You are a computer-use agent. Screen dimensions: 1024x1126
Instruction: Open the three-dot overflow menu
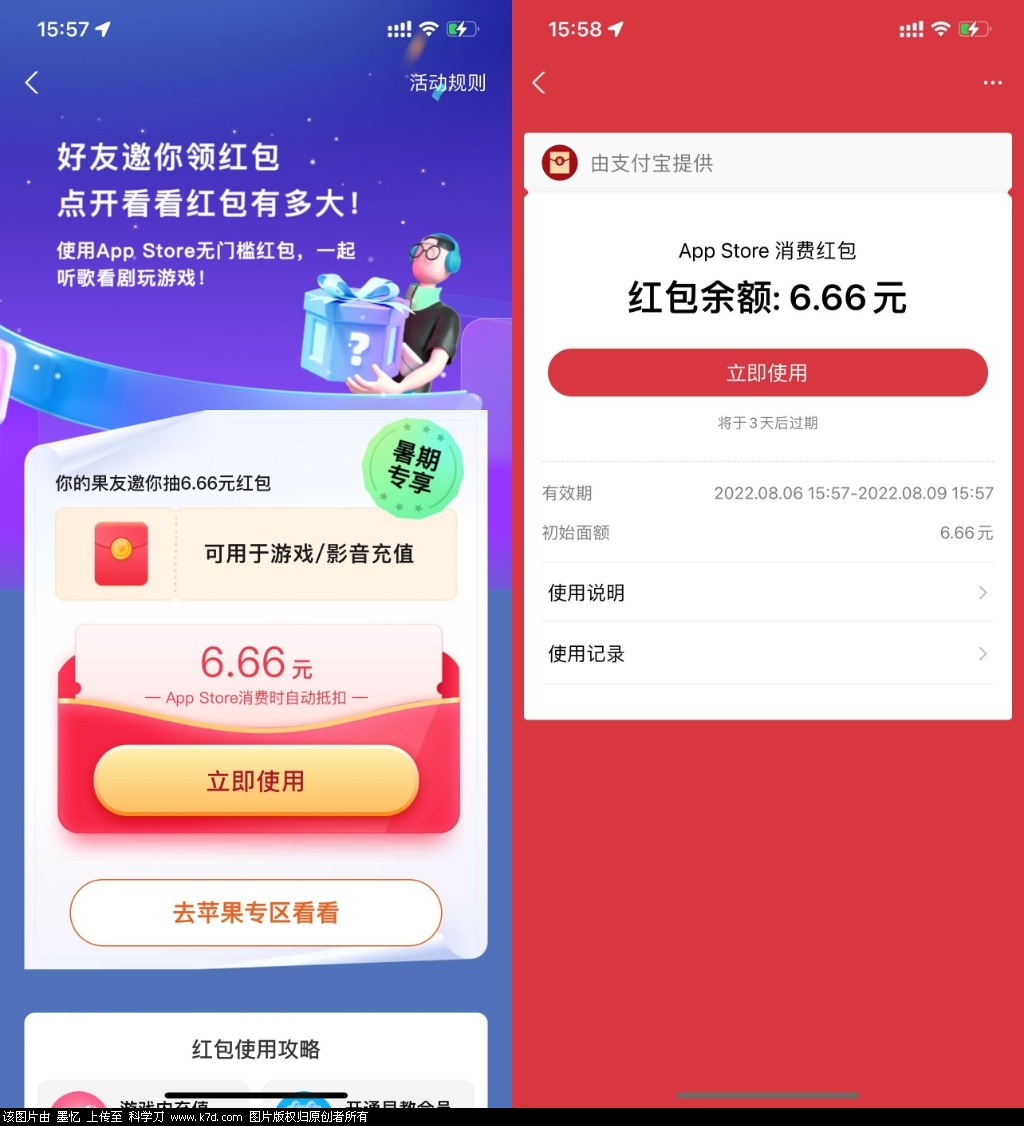[x=992, y=83]
